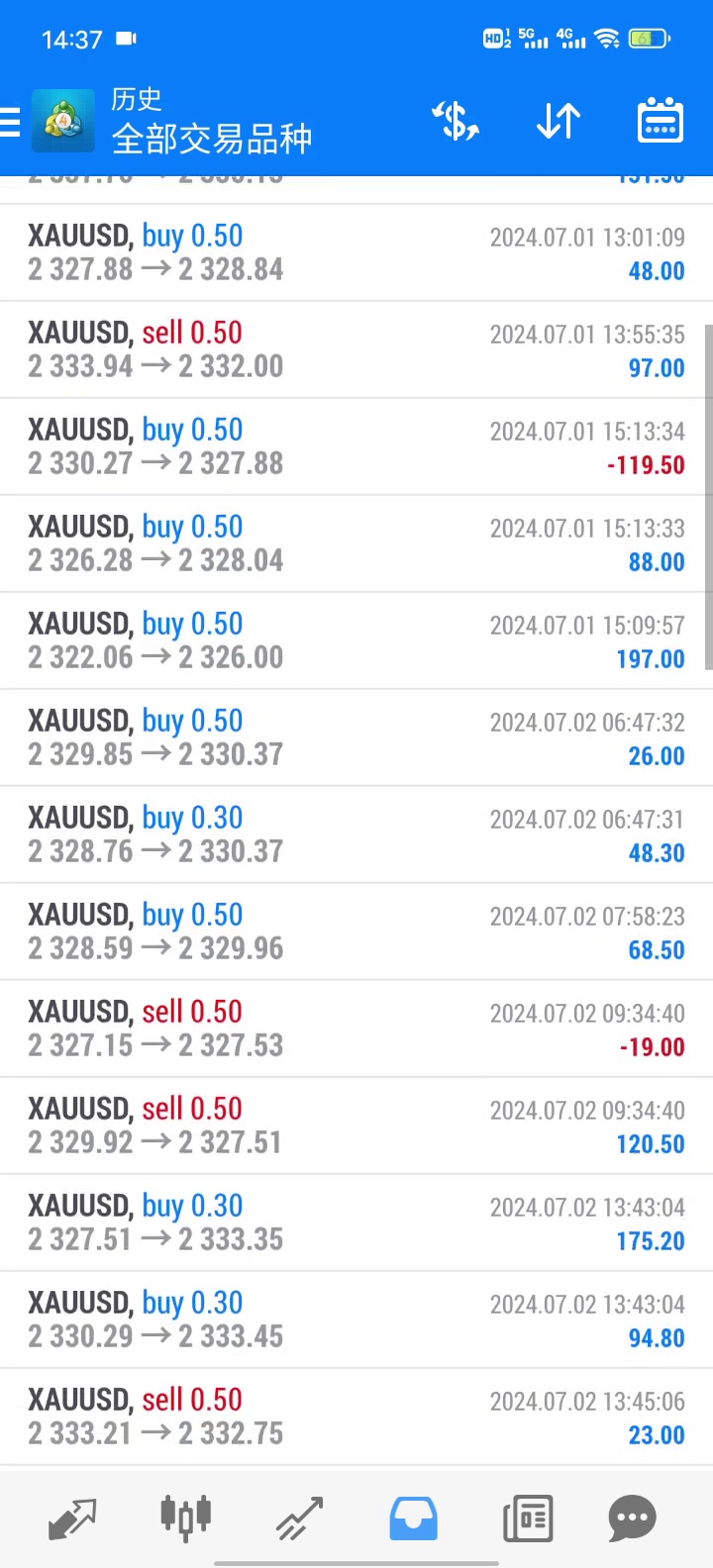Select the history inbox tab
This screenshot has width=713, height=1568.
point(413,1519)
